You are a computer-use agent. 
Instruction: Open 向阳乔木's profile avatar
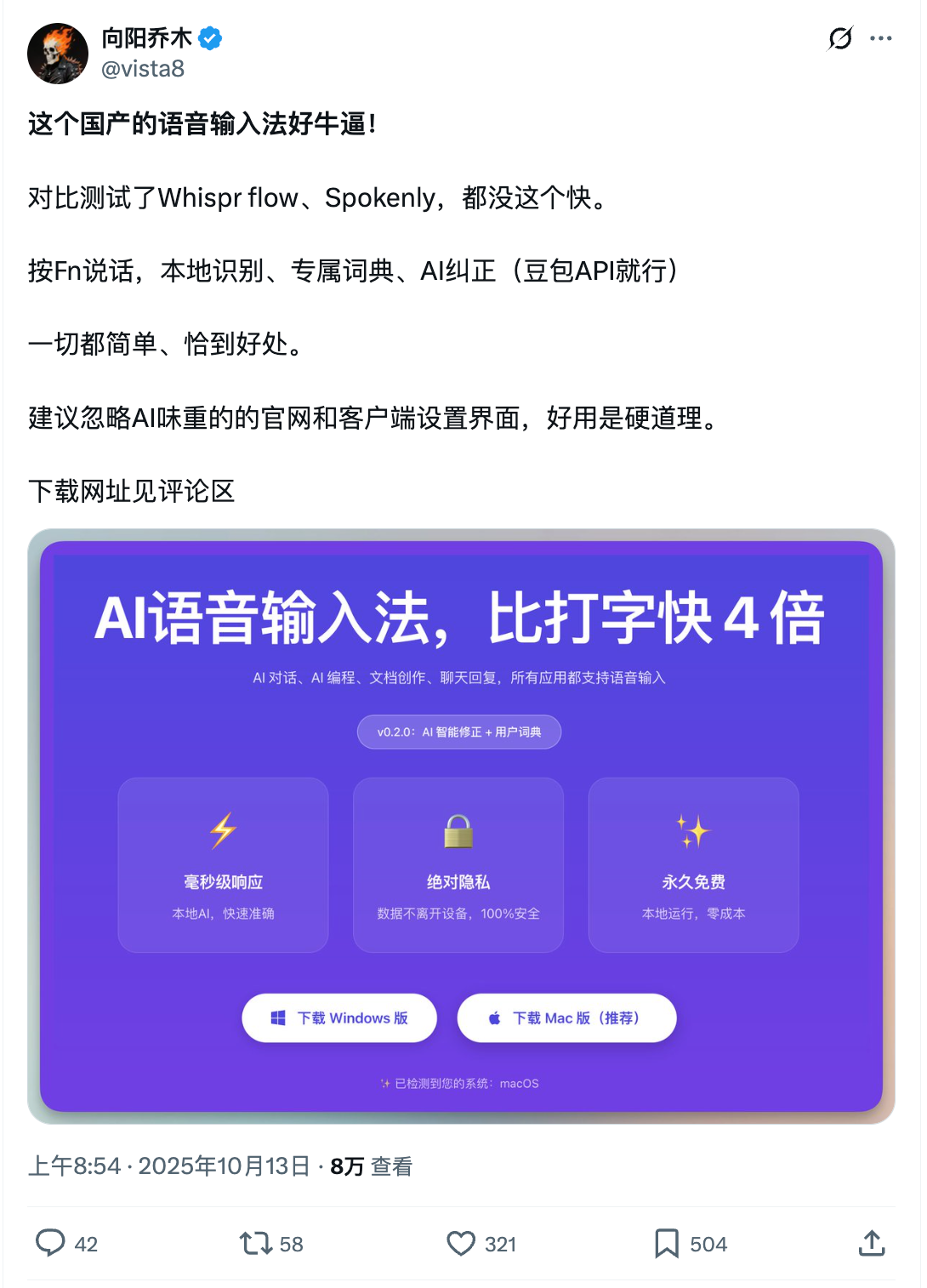coord(58,54)
